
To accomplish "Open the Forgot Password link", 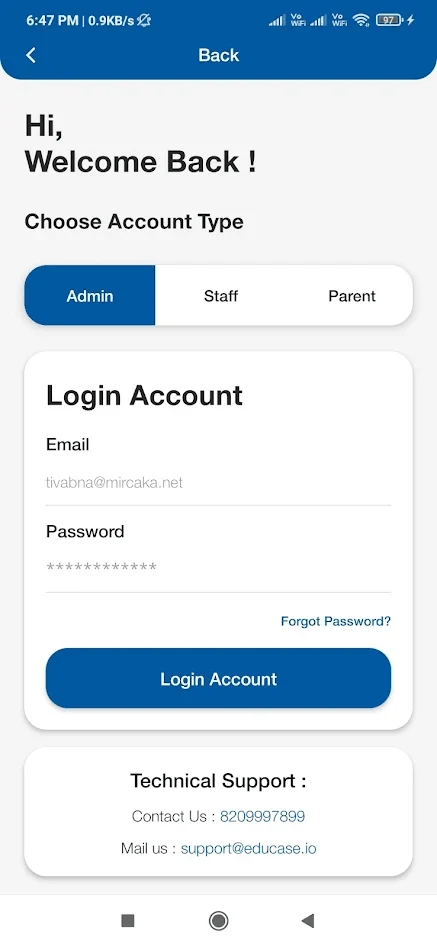I will pos(336,621).
